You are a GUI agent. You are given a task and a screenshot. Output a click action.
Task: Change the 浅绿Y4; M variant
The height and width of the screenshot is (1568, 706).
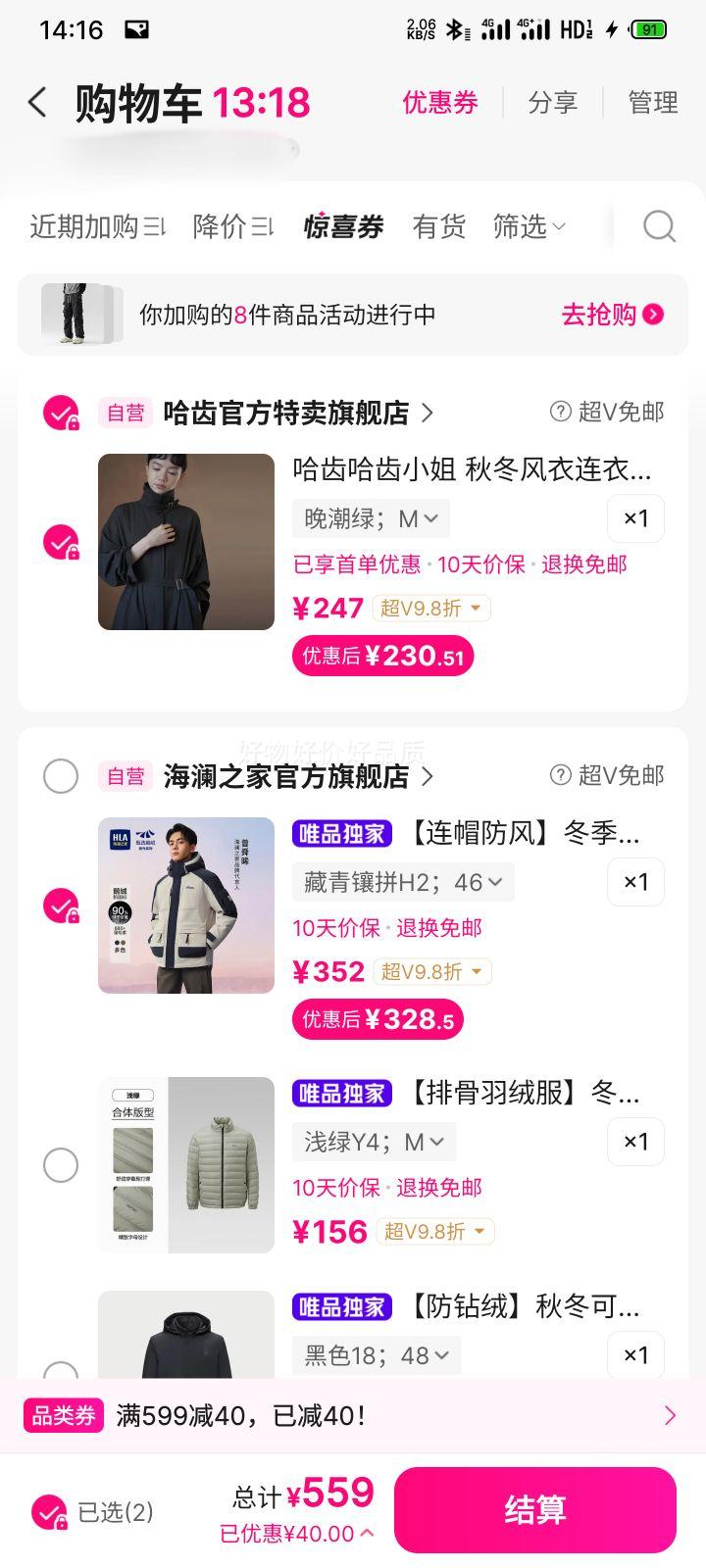pyautogui.click(x=374, y=1142)
